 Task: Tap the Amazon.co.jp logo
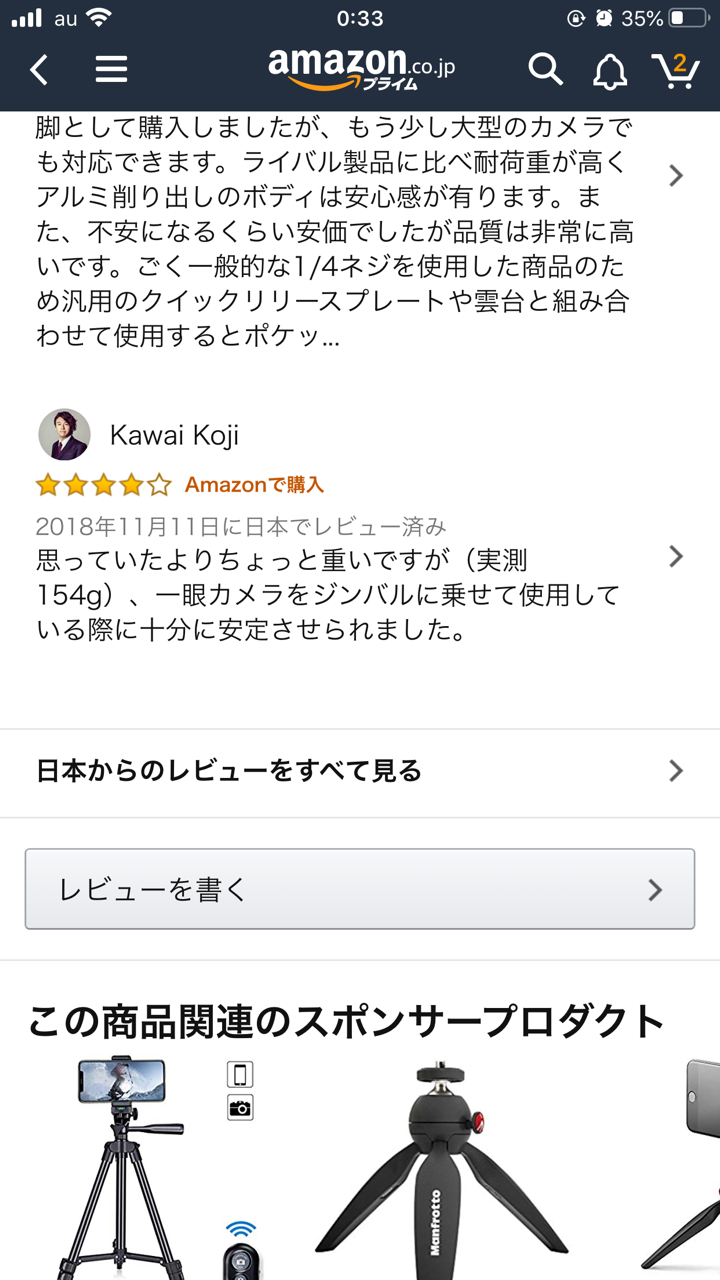click(x=361, y=68)
